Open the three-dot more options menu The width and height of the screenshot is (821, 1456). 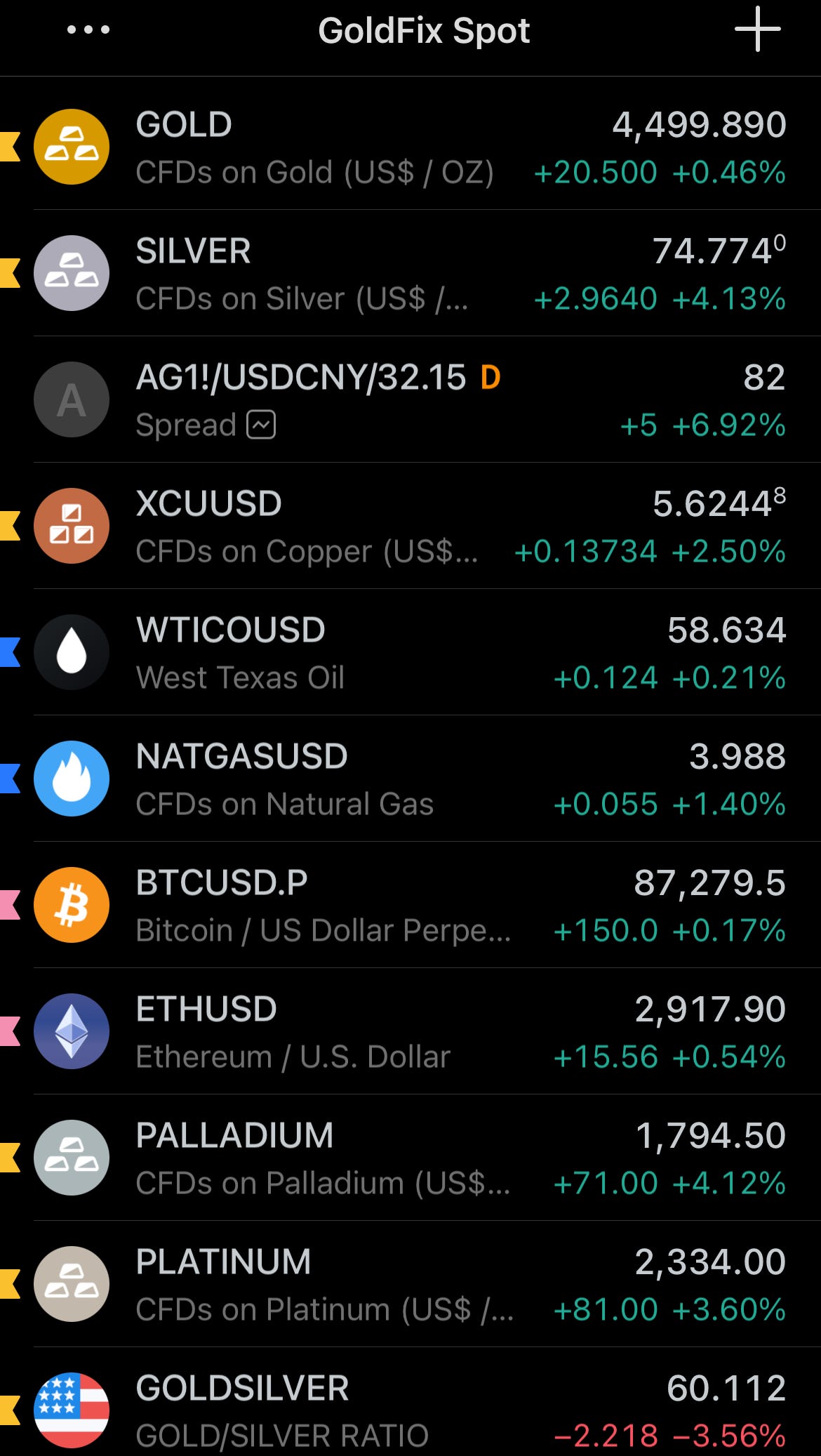tap(88, 29)
